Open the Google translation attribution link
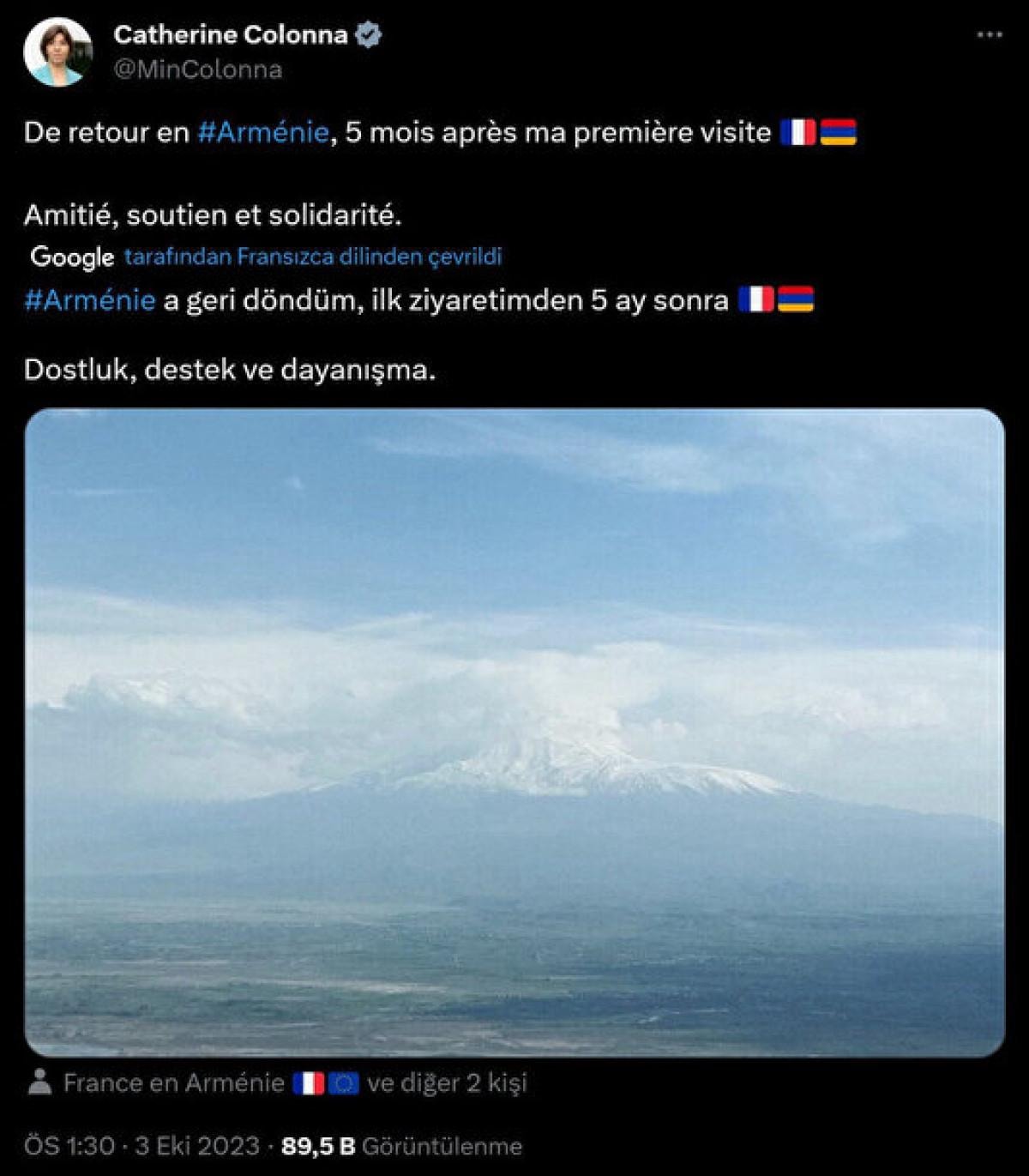The image size is (1029, 1176). [x=312, y=256]
